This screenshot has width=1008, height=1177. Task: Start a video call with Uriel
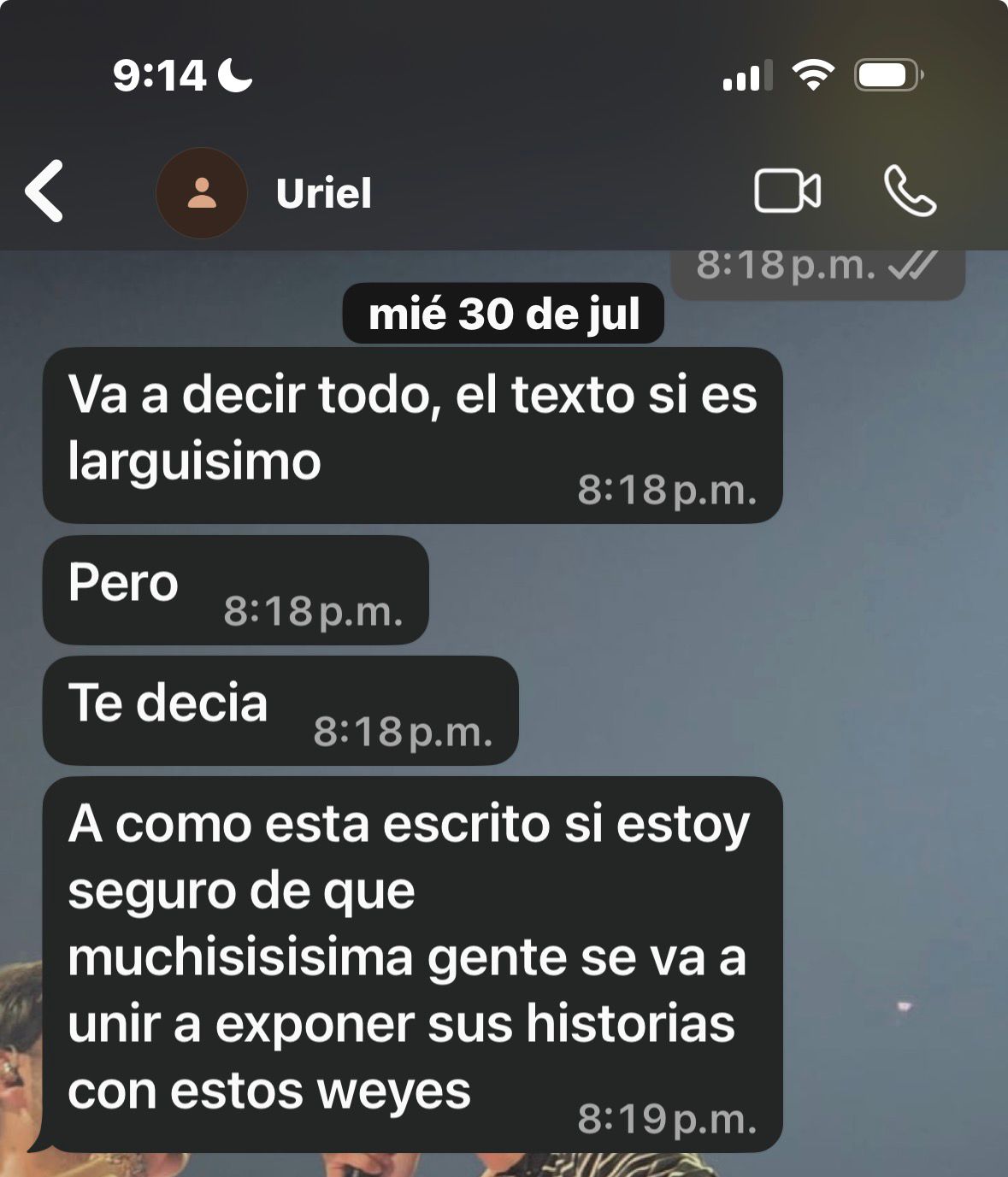(787, 191)
